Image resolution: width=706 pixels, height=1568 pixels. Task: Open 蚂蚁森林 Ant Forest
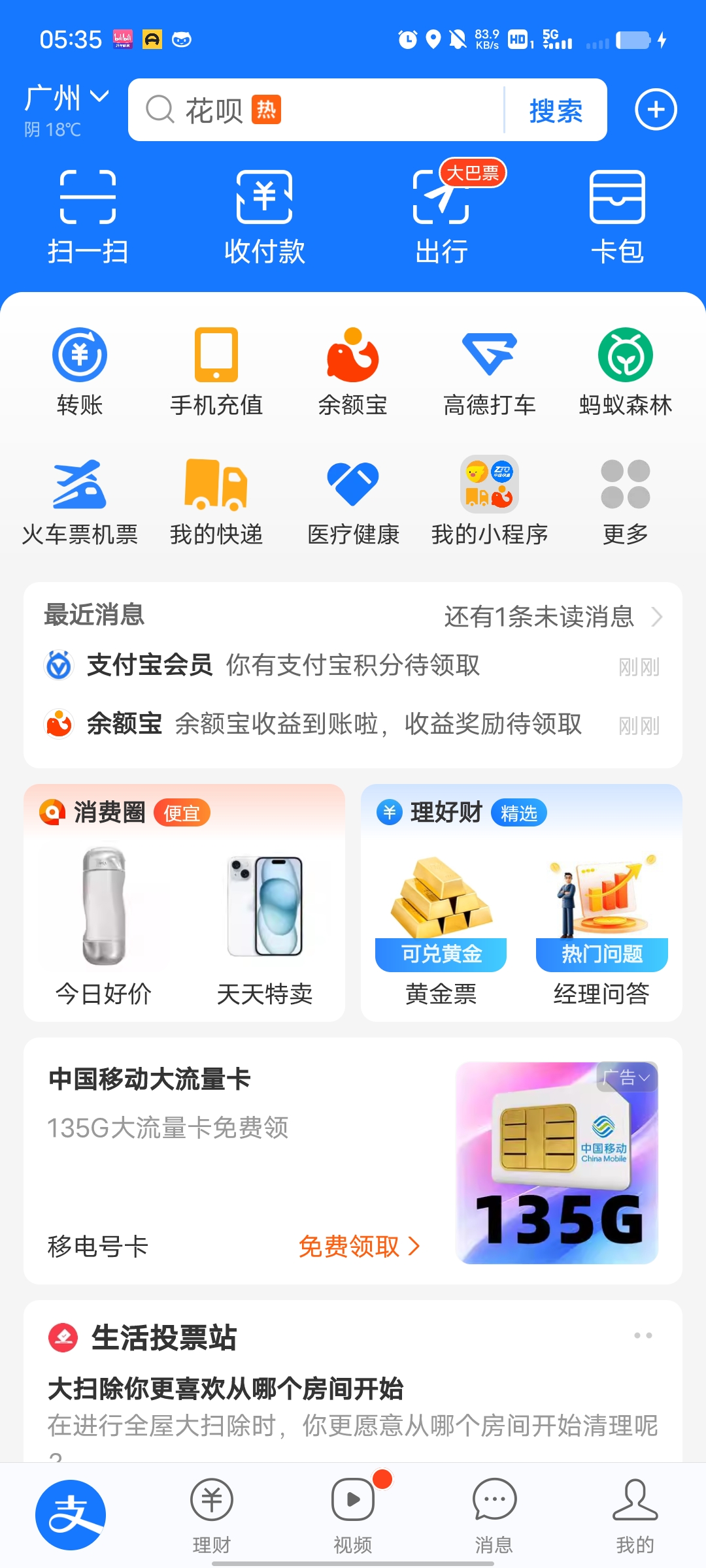point(624,369)
